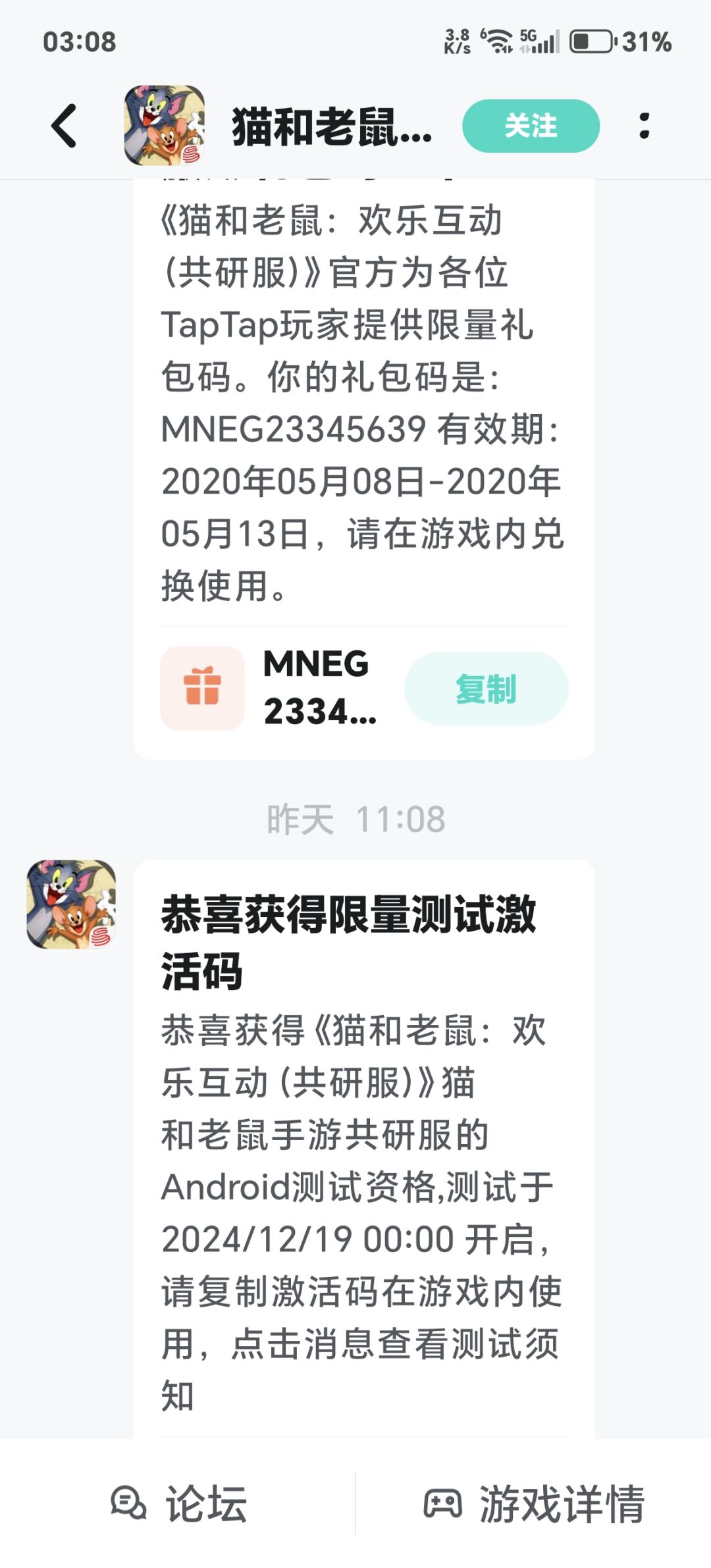Open the 论坛 forum tab
The height and width of the screenshot is (1568, 711).
tap(178, 1503)
